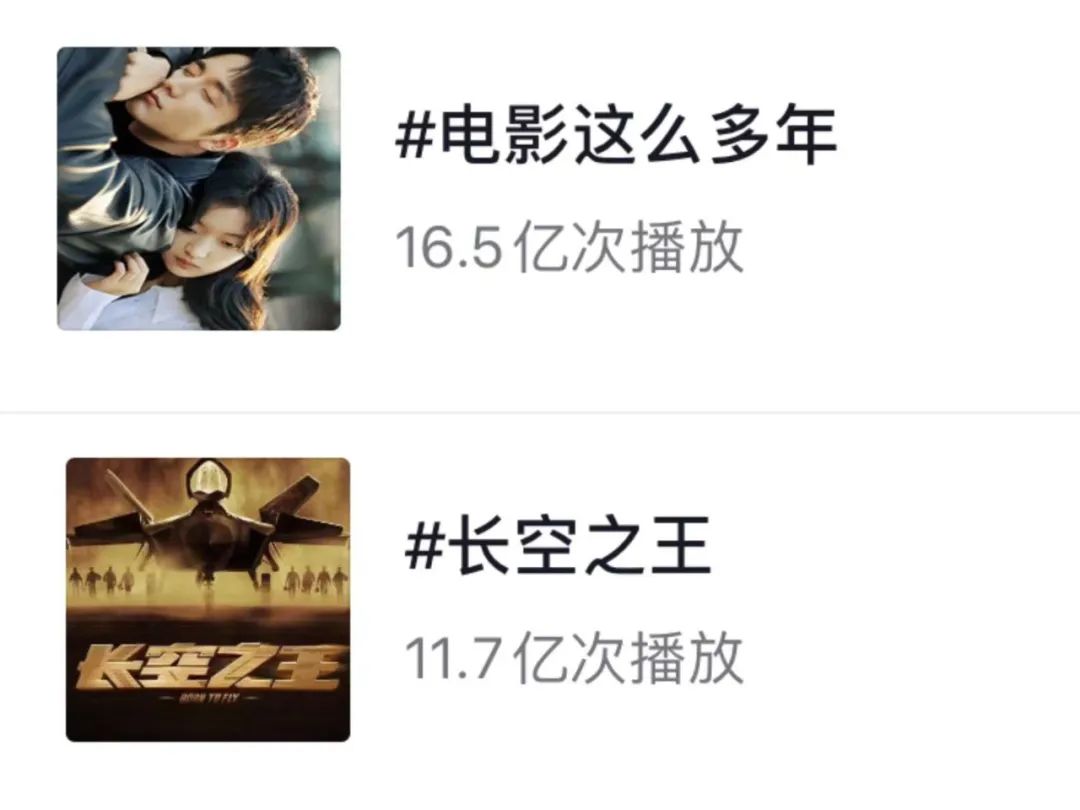Open the #电影这么多年 hashtag topic
The image size is (1080, 810).
tap(615, 140)
